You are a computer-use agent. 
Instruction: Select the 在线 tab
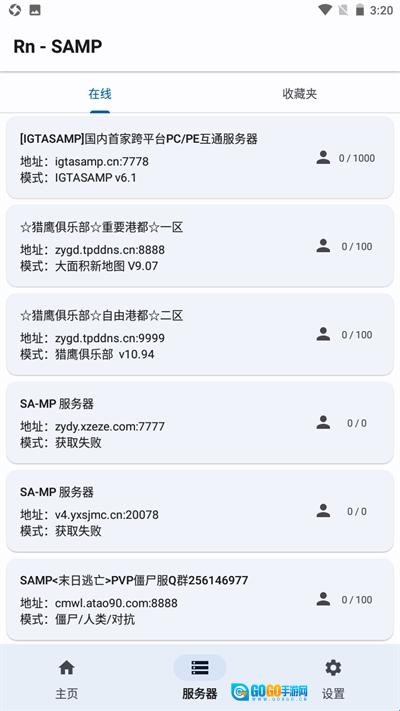(x=100, y=94)
